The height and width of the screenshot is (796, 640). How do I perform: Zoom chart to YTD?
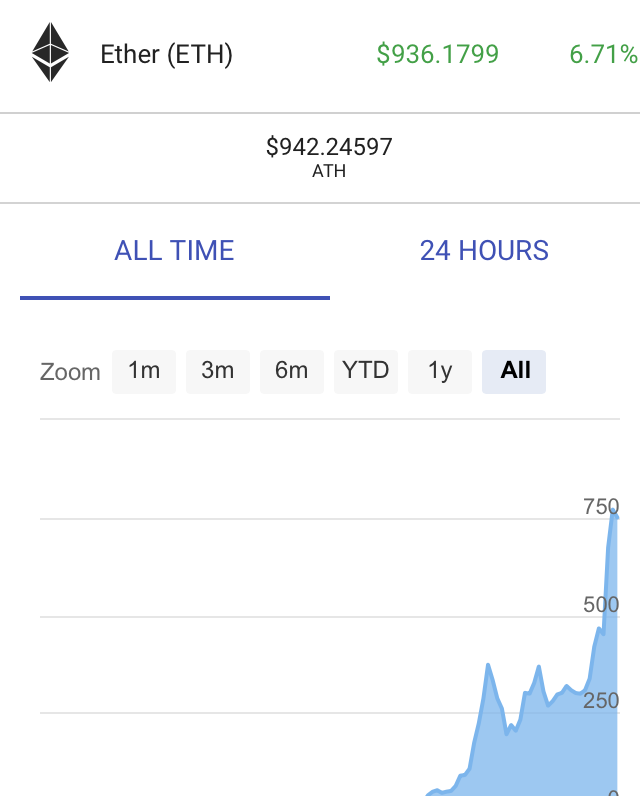(x=366, y=371)
